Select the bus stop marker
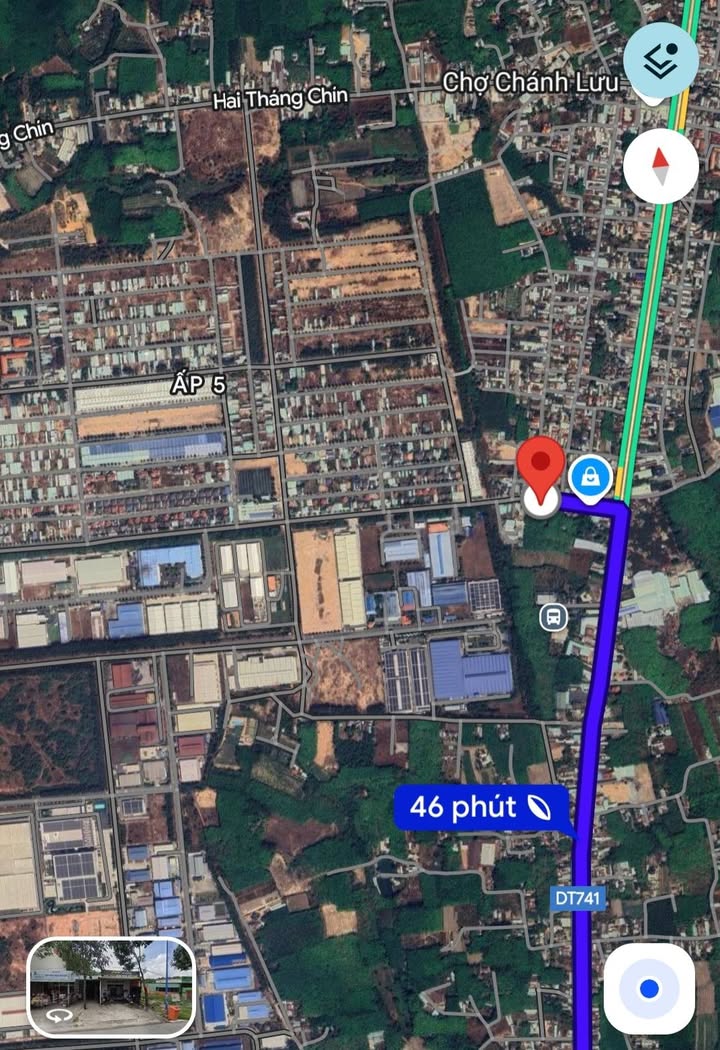Image resolution: width=720 pixels, height=1050 pixels. [x=553, y=616]
